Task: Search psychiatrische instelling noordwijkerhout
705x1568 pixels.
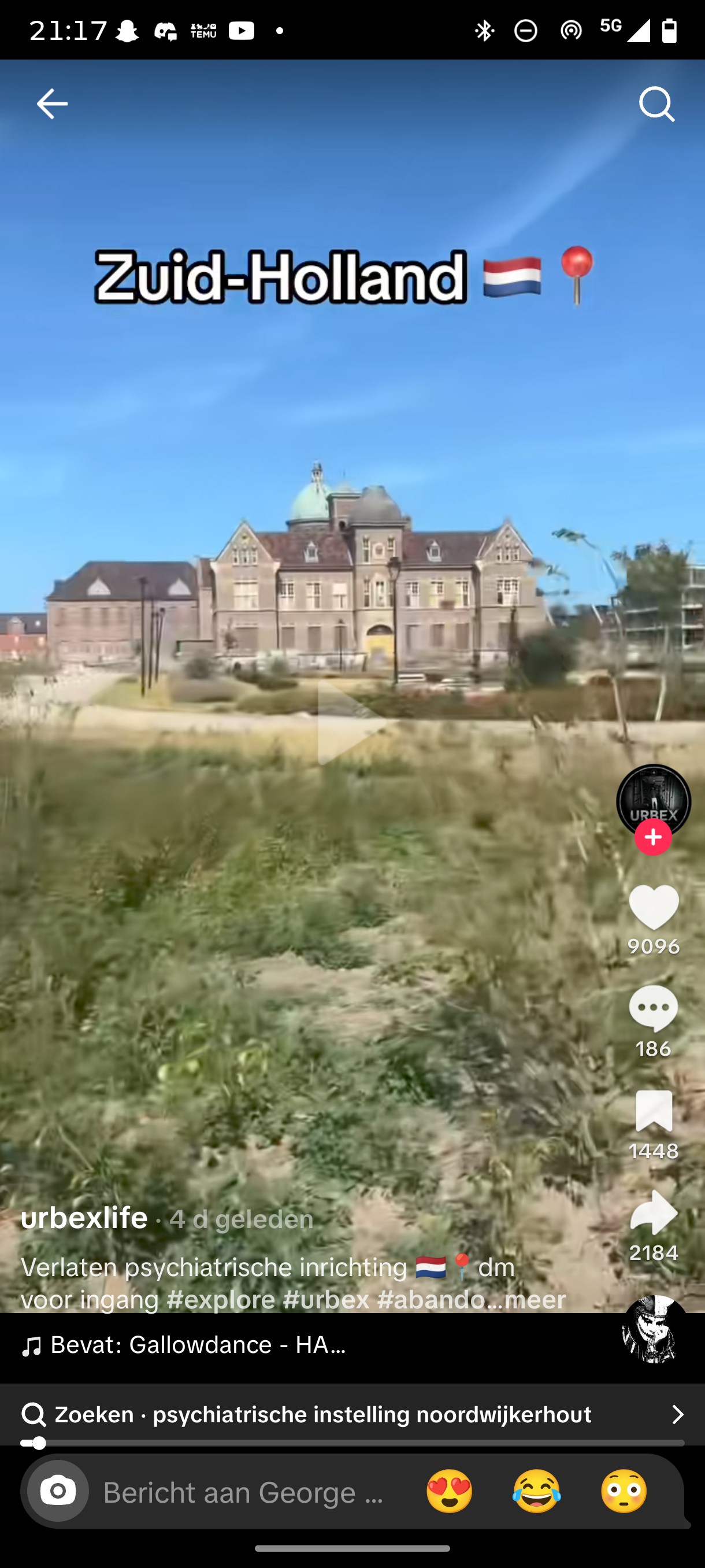Action: tap(352, 1414)
